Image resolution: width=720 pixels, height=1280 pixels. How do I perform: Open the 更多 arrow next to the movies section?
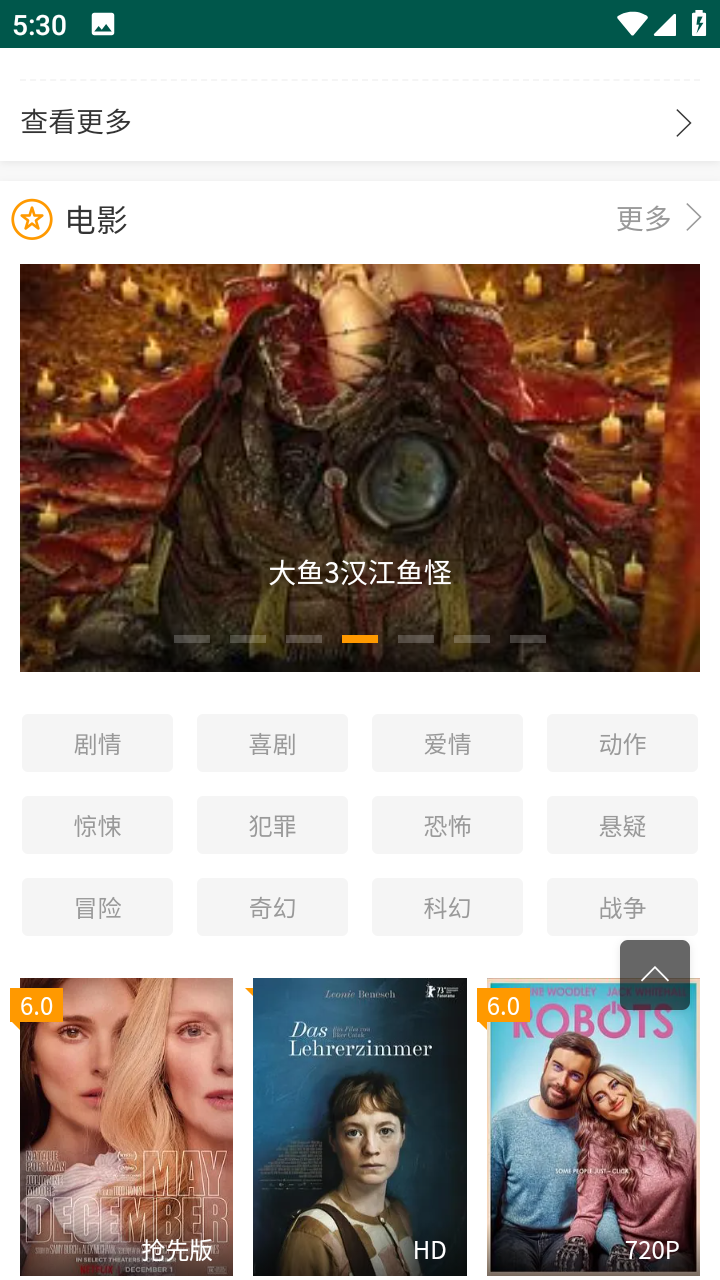coord(693,217)
